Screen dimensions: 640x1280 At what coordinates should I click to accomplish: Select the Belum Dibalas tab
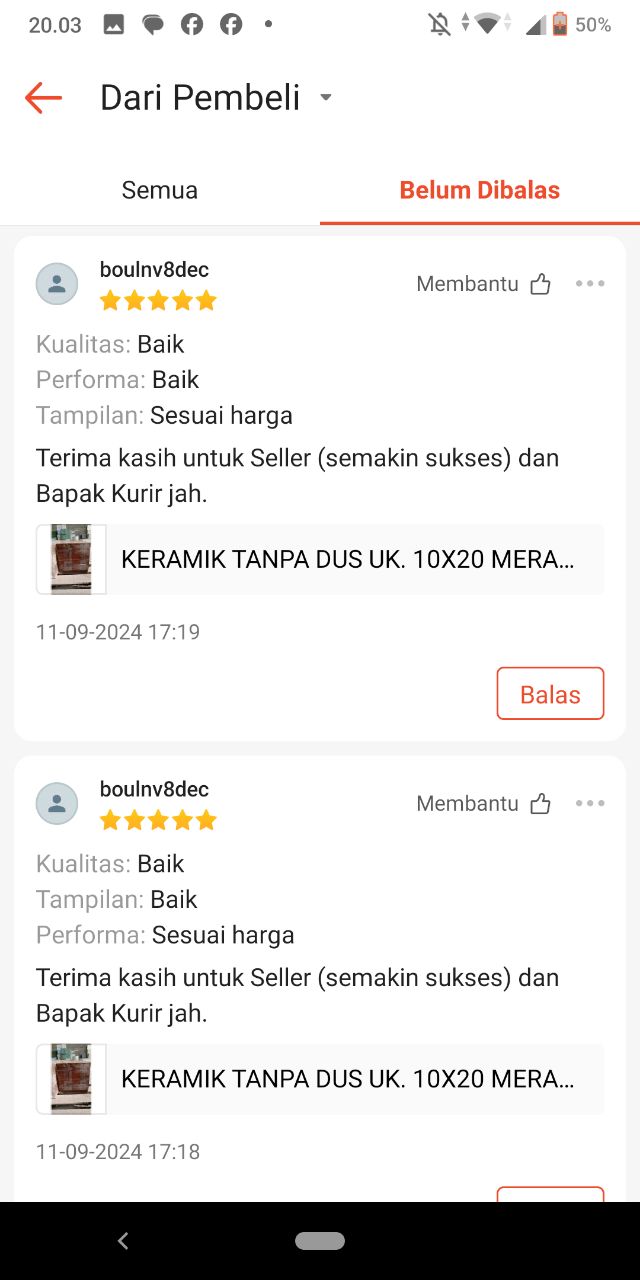(x=480, y=190)
